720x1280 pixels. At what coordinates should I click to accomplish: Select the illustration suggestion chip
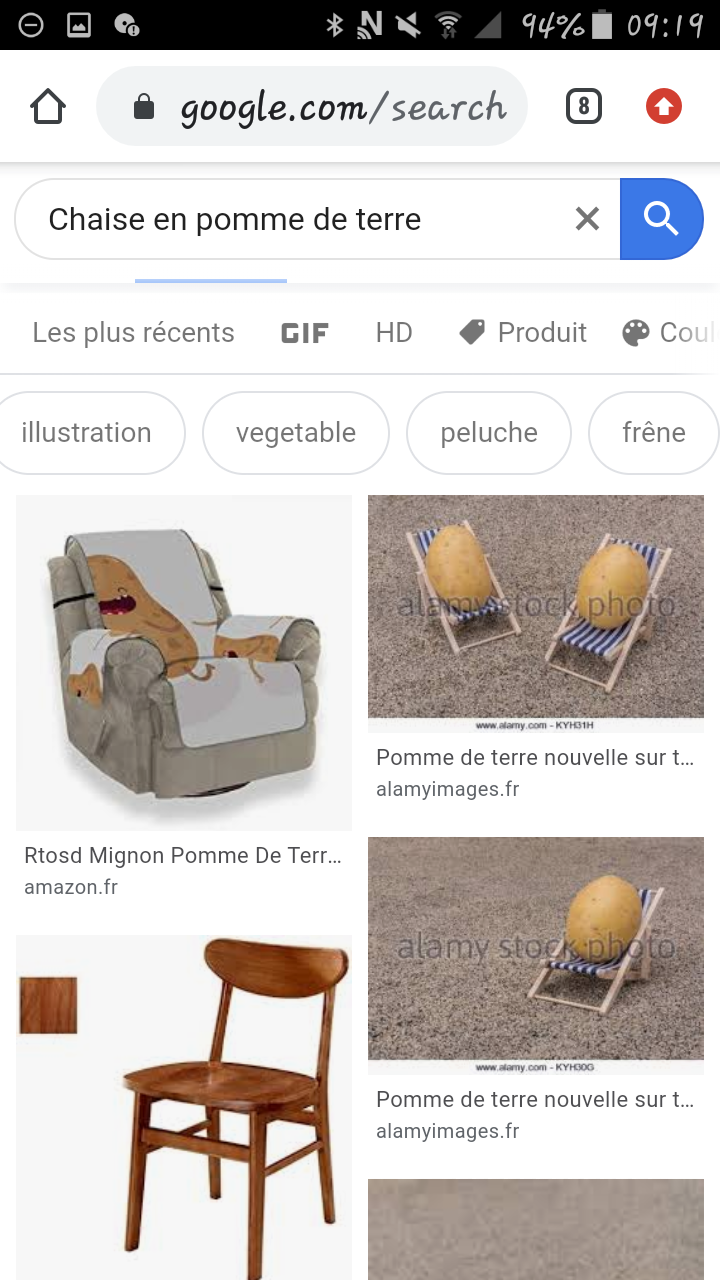(87, 433)
